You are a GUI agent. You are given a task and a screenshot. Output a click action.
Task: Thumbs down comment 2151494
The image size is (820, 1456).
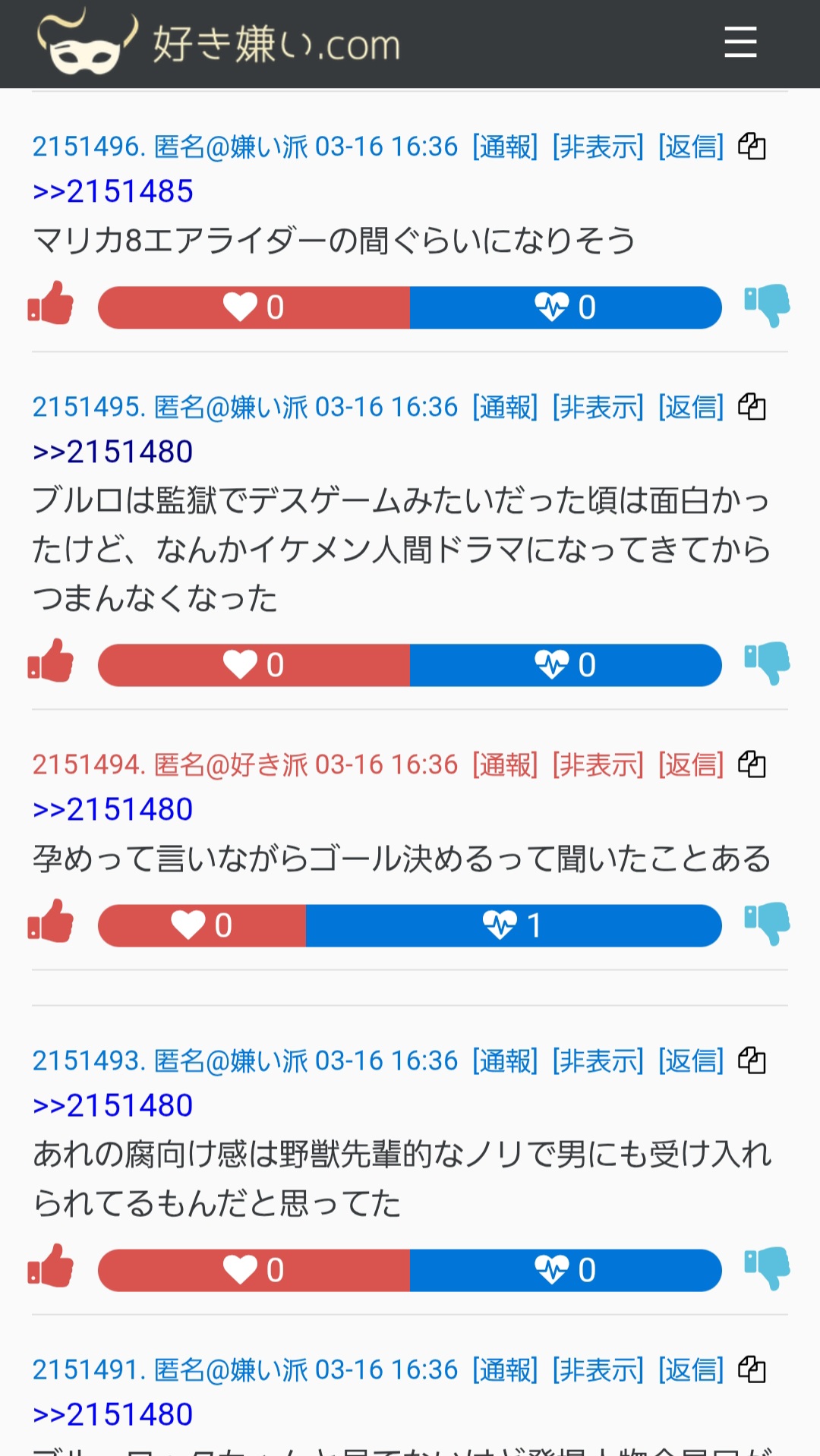[x=767, y=923]
